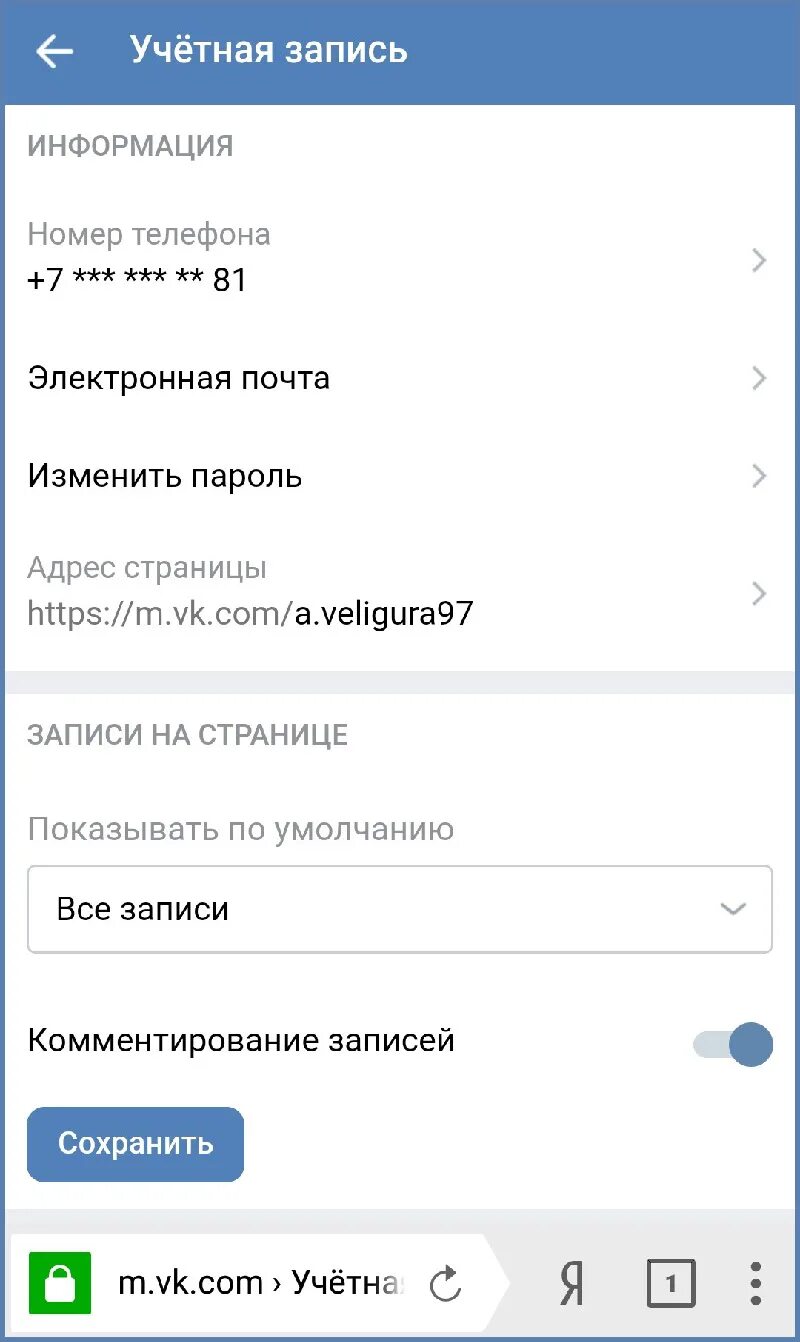Open the browser overflow menu
This screenshot has width=800, height=1342.
pyautogui.click(x=756, y=1283)
